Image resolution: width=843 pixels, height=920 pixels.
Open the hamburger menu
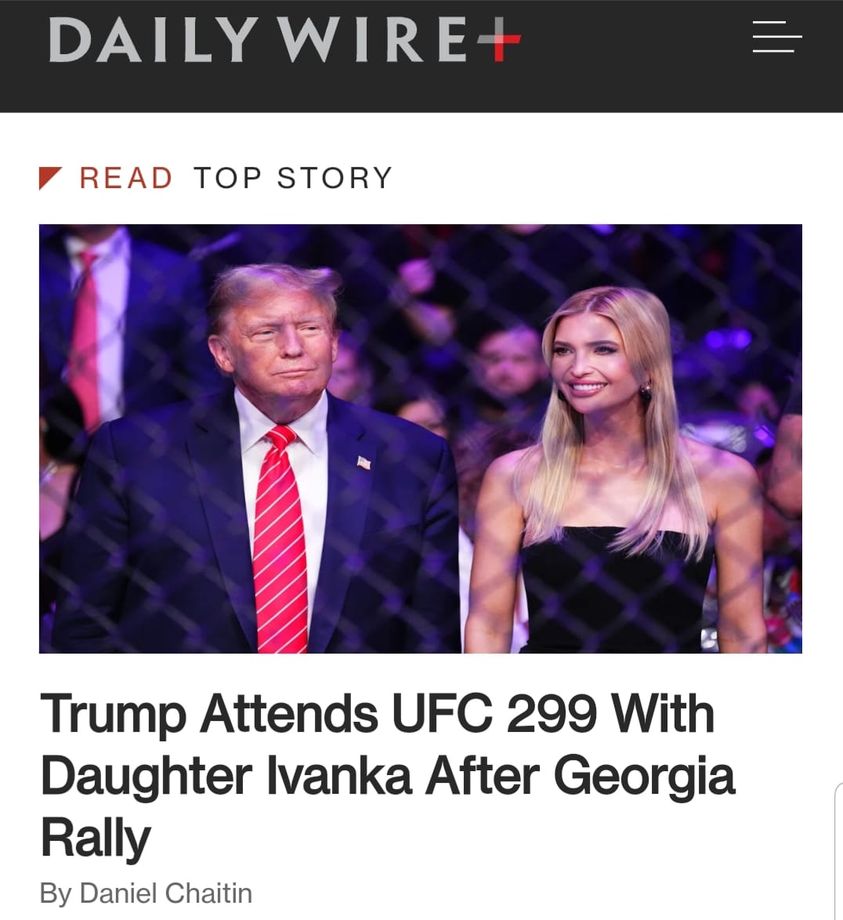[x=777, y=37]
